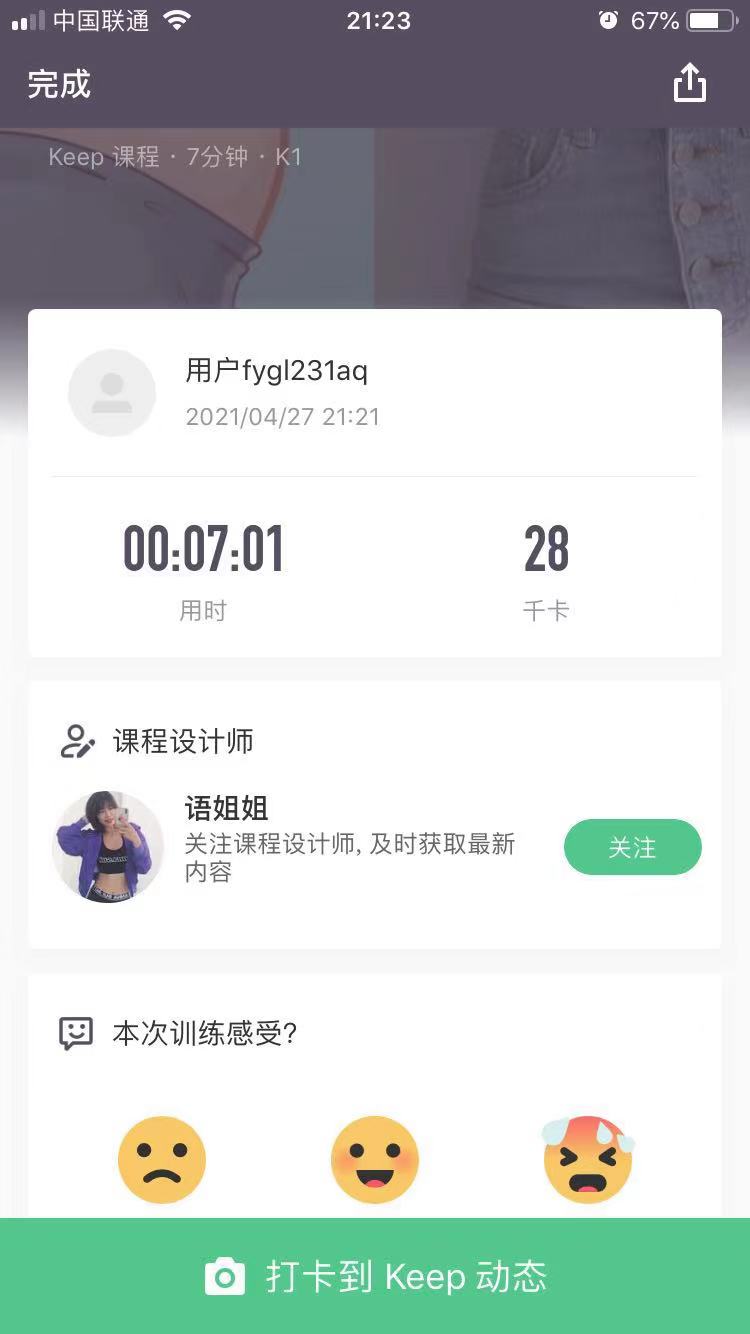Open 语姐姐's profile photo
Viewport: 750px width, 1334px height.
108,847
